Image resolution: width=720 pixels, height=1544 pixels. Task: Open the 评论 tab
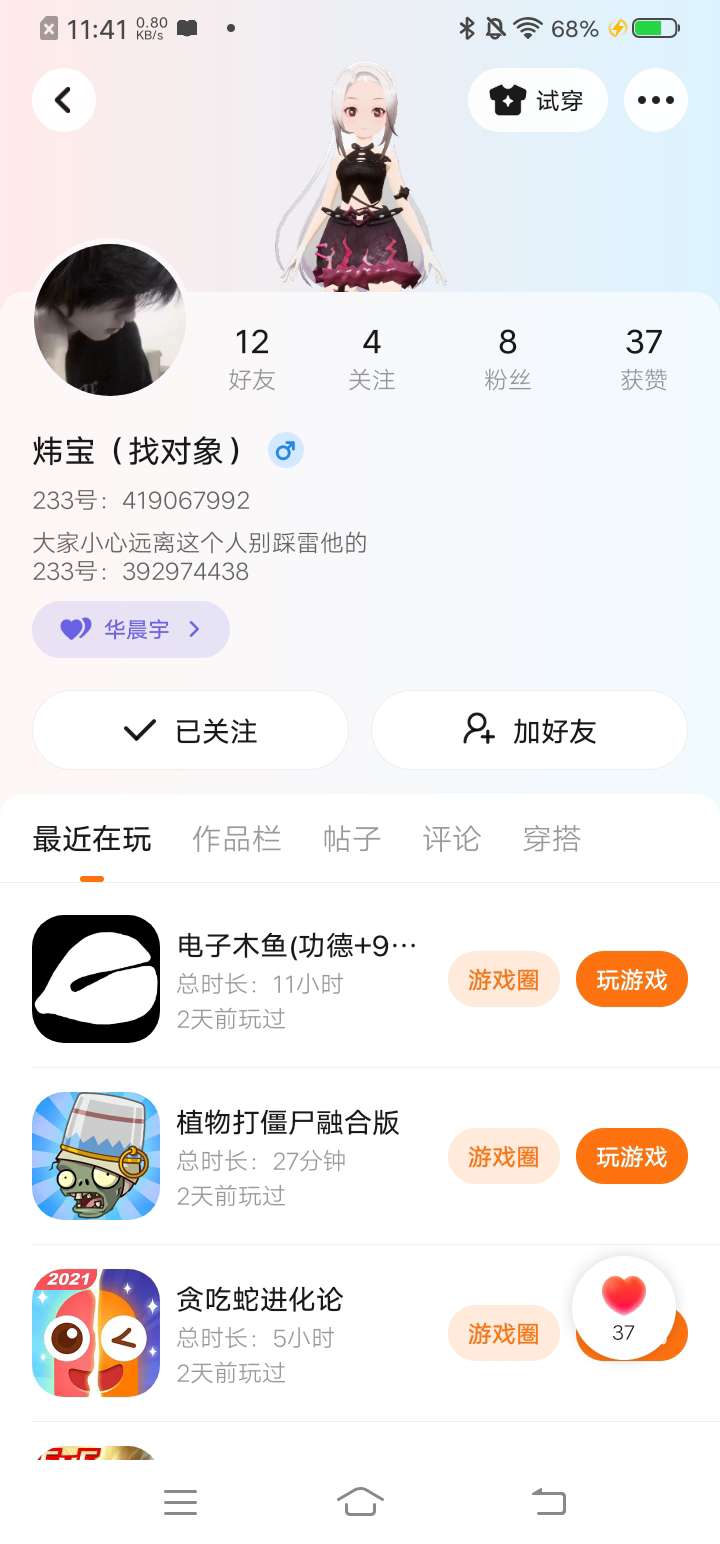tap(452, 839)
